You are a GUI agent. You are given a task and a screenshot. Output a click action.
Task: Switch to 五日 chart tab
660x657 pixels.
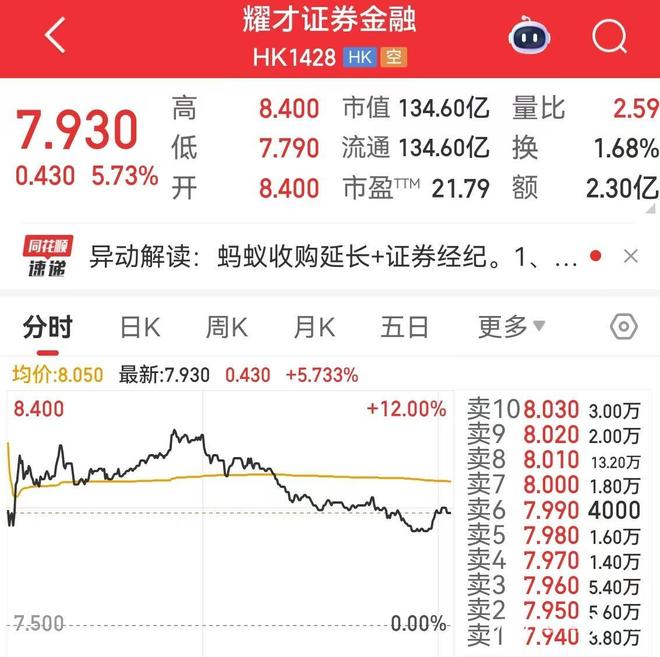point(404,327)
